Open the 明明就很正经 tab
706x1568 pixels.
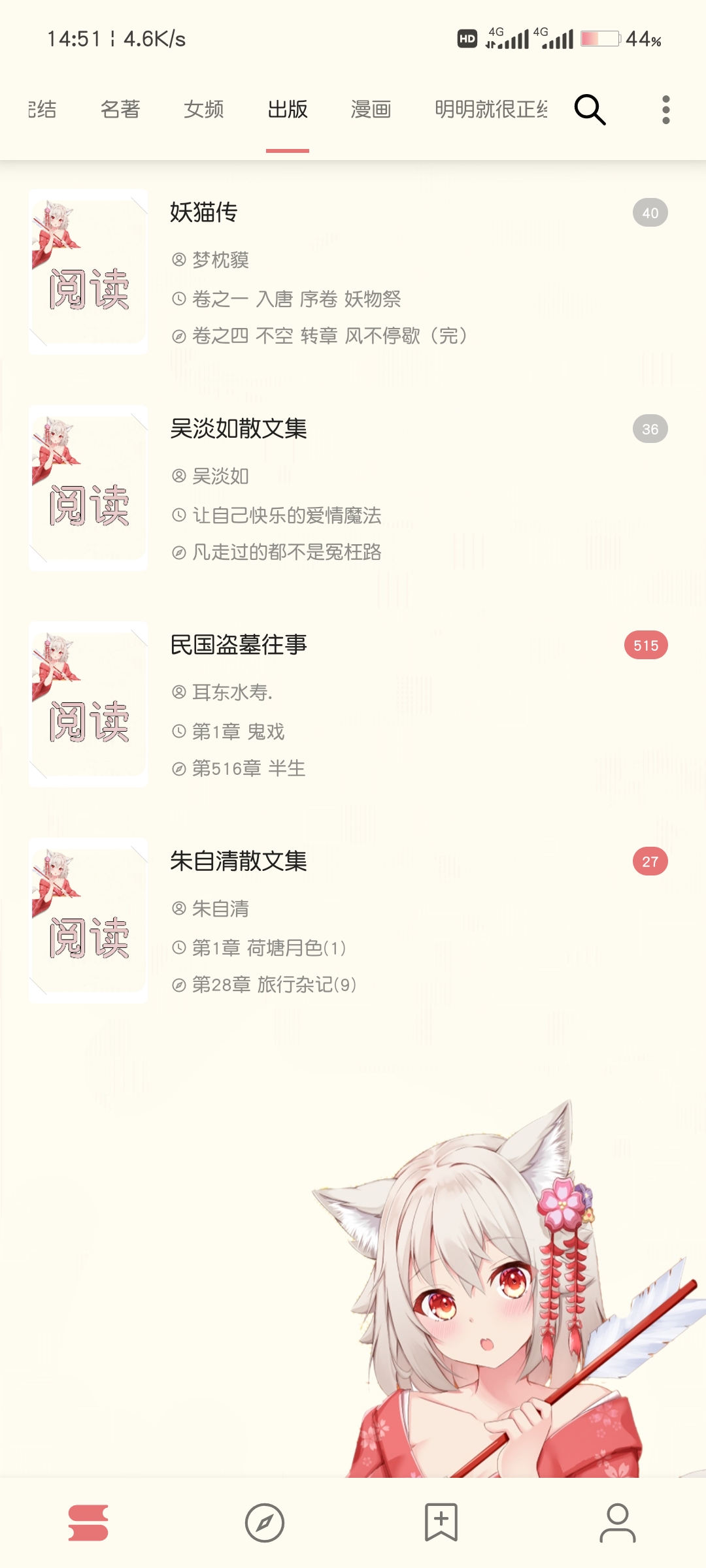pos(490,109)
